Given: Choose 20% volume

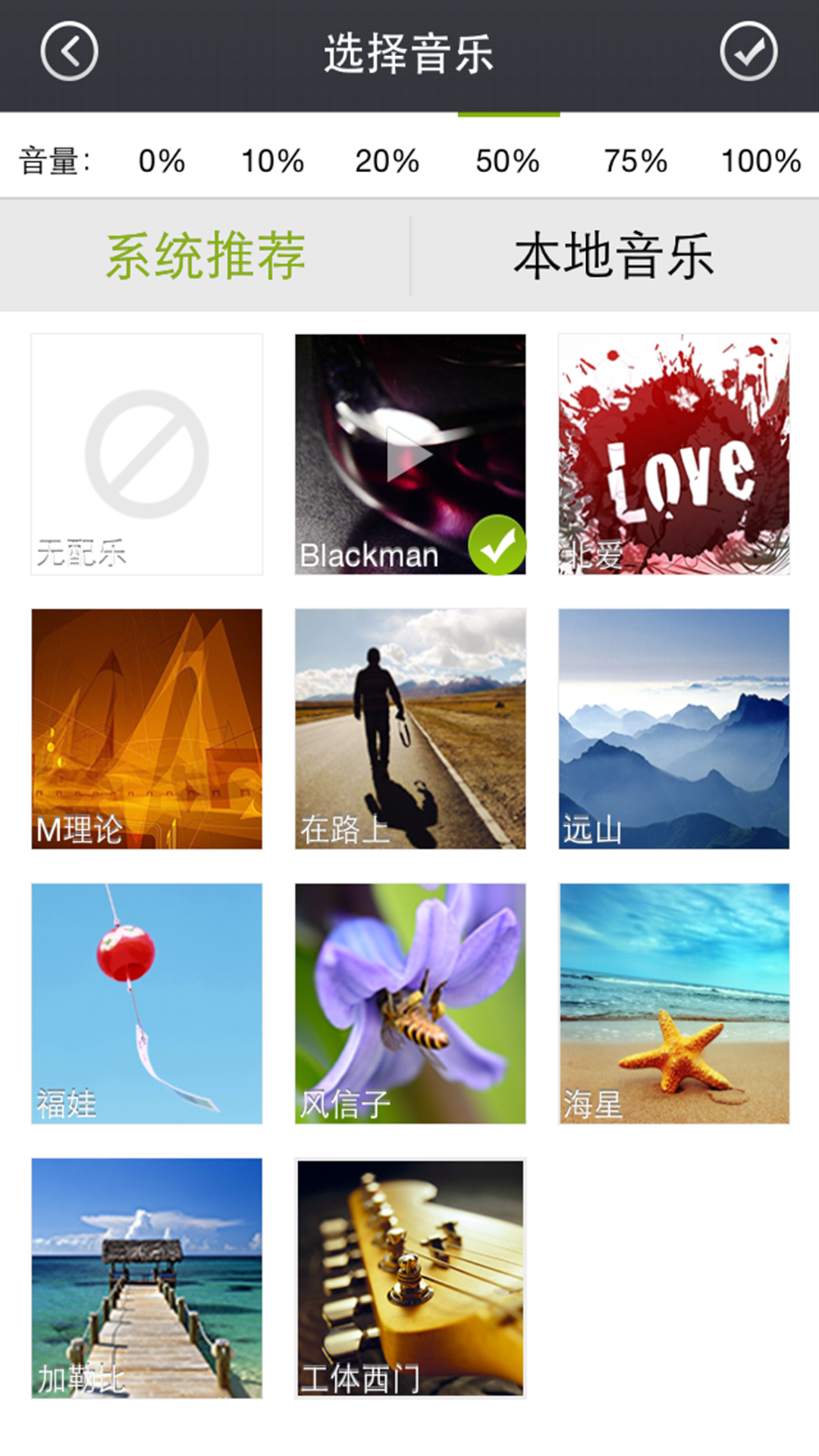Looking at the screenshot, I should click(387, 161).
